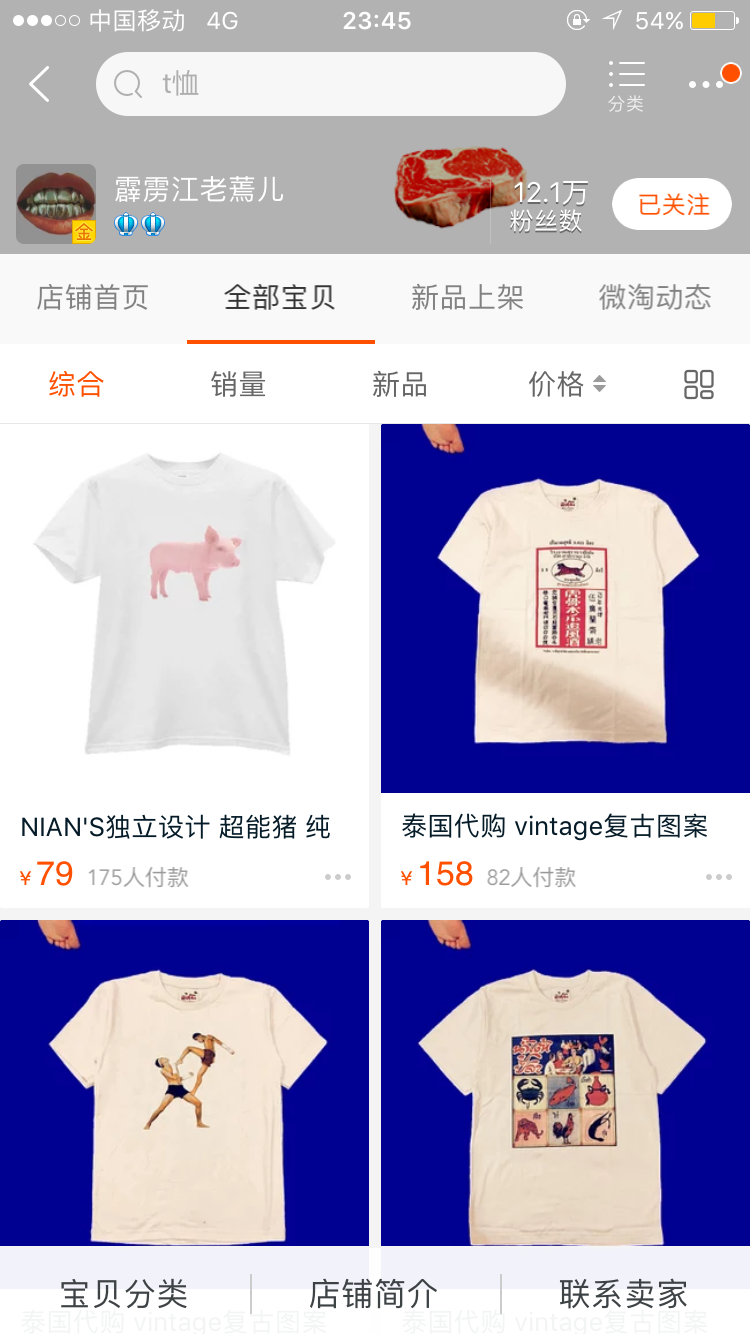Open the 分类 category list icon
750x1334 pixels.
(626, 85)
